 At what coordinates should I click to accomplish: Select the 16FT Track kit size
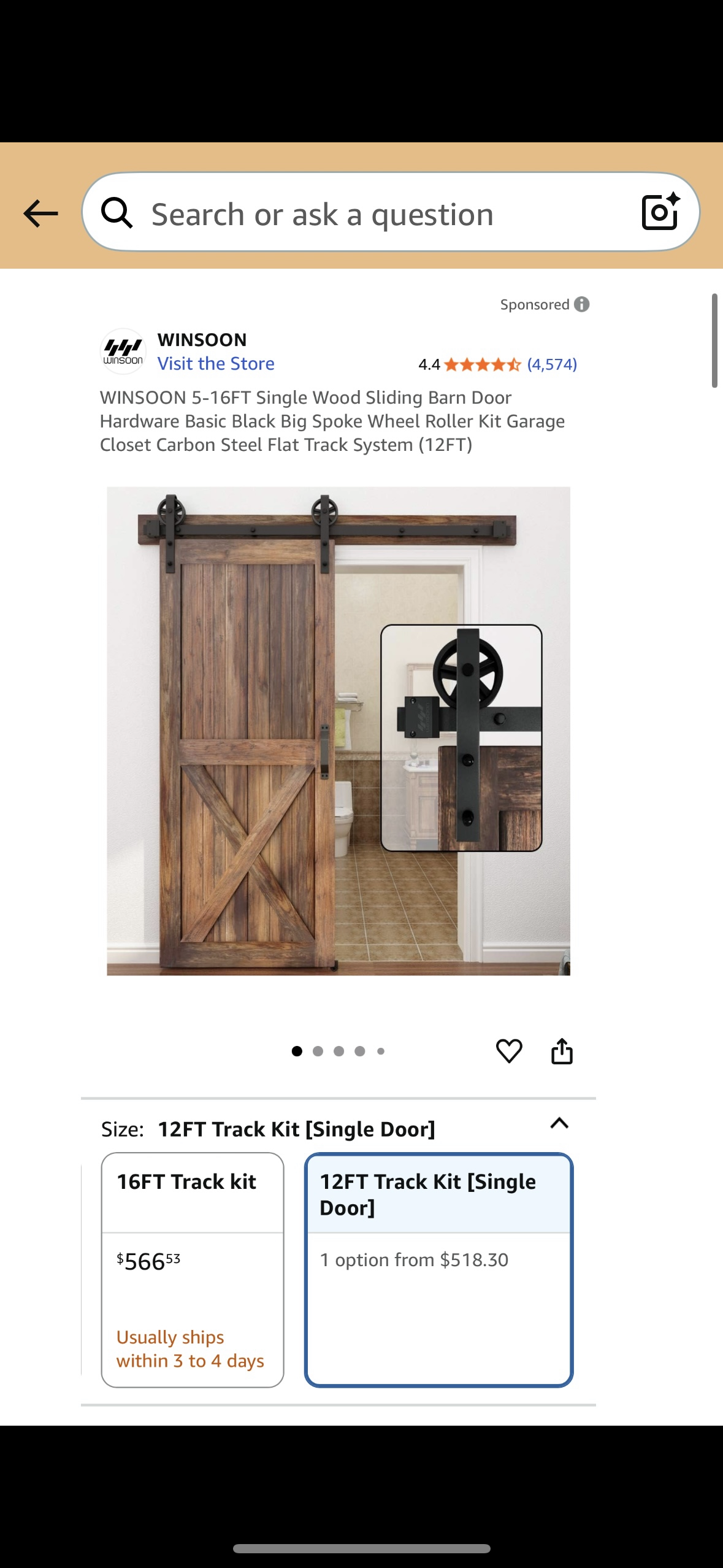point(192,1269)
